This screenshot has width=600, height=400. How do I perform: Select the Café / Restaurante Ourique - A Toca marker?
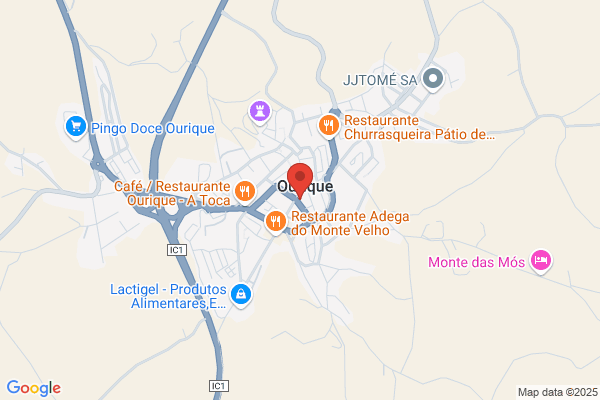tap(245, 192)
